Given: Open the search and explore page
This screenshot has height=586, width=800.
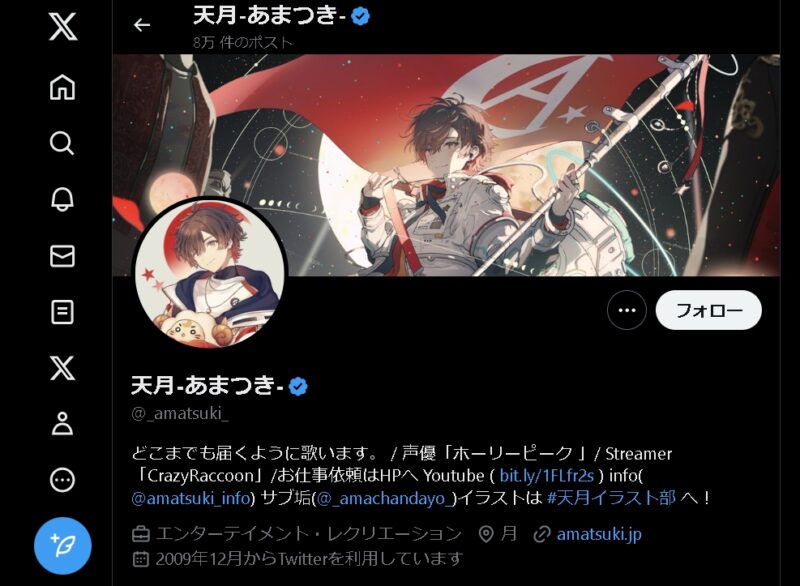Looking at the screenshot, I should pos(62,143).
